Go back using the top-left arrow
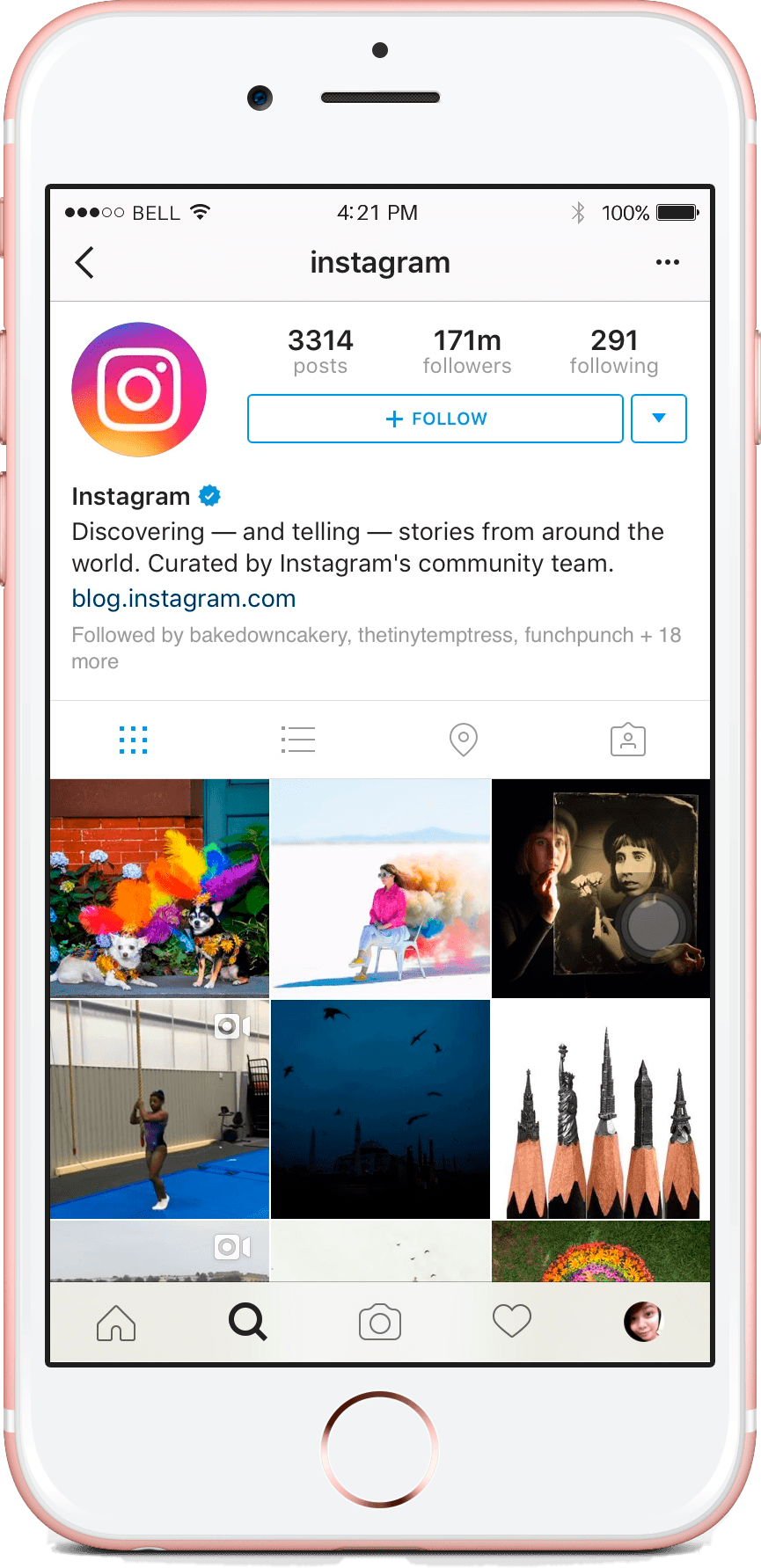This screenshot has height=1568, width=761. (84, 262)
